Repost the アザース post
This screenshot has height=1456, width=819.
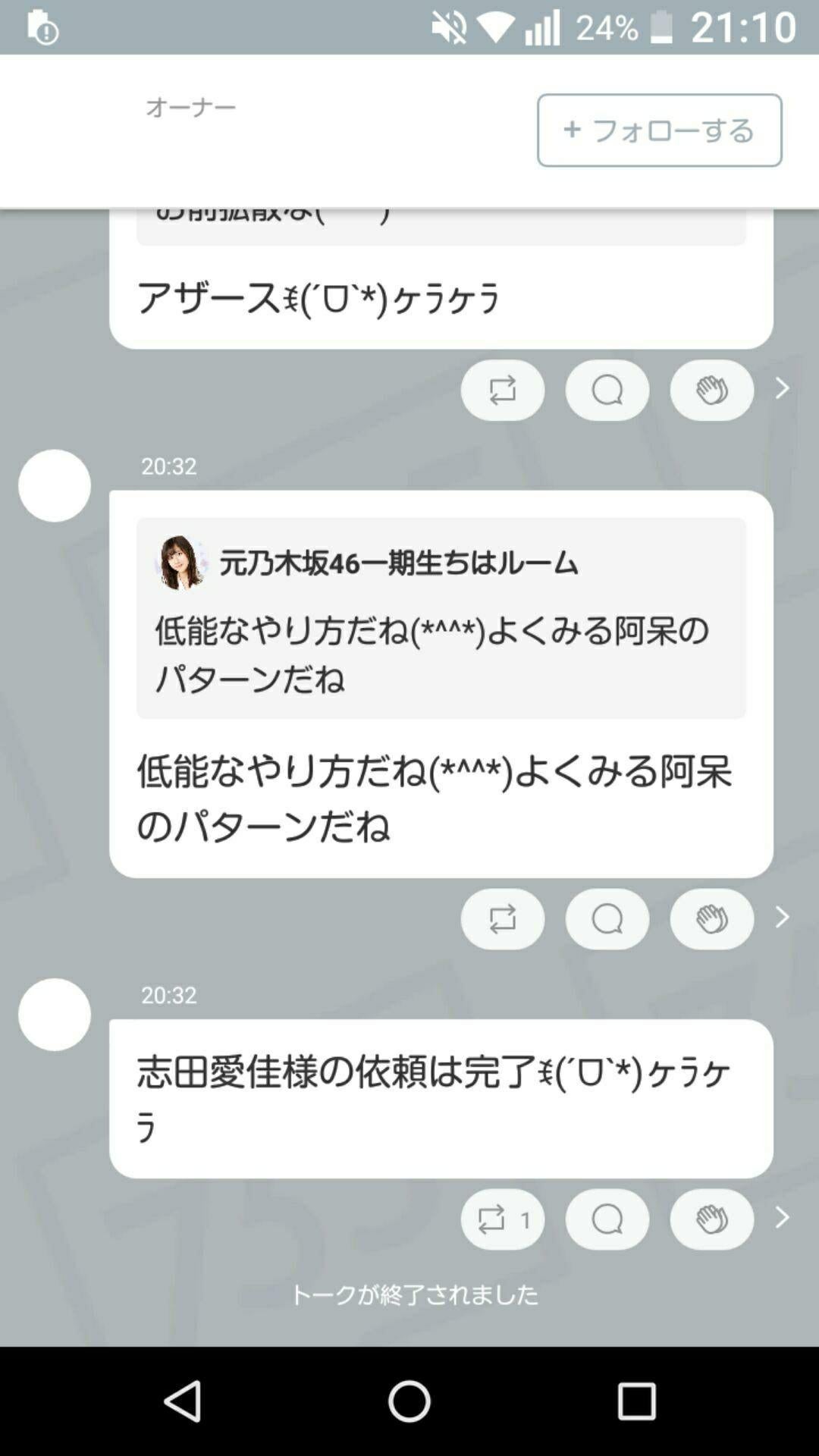pyautogui.click(x=502, y=390)
